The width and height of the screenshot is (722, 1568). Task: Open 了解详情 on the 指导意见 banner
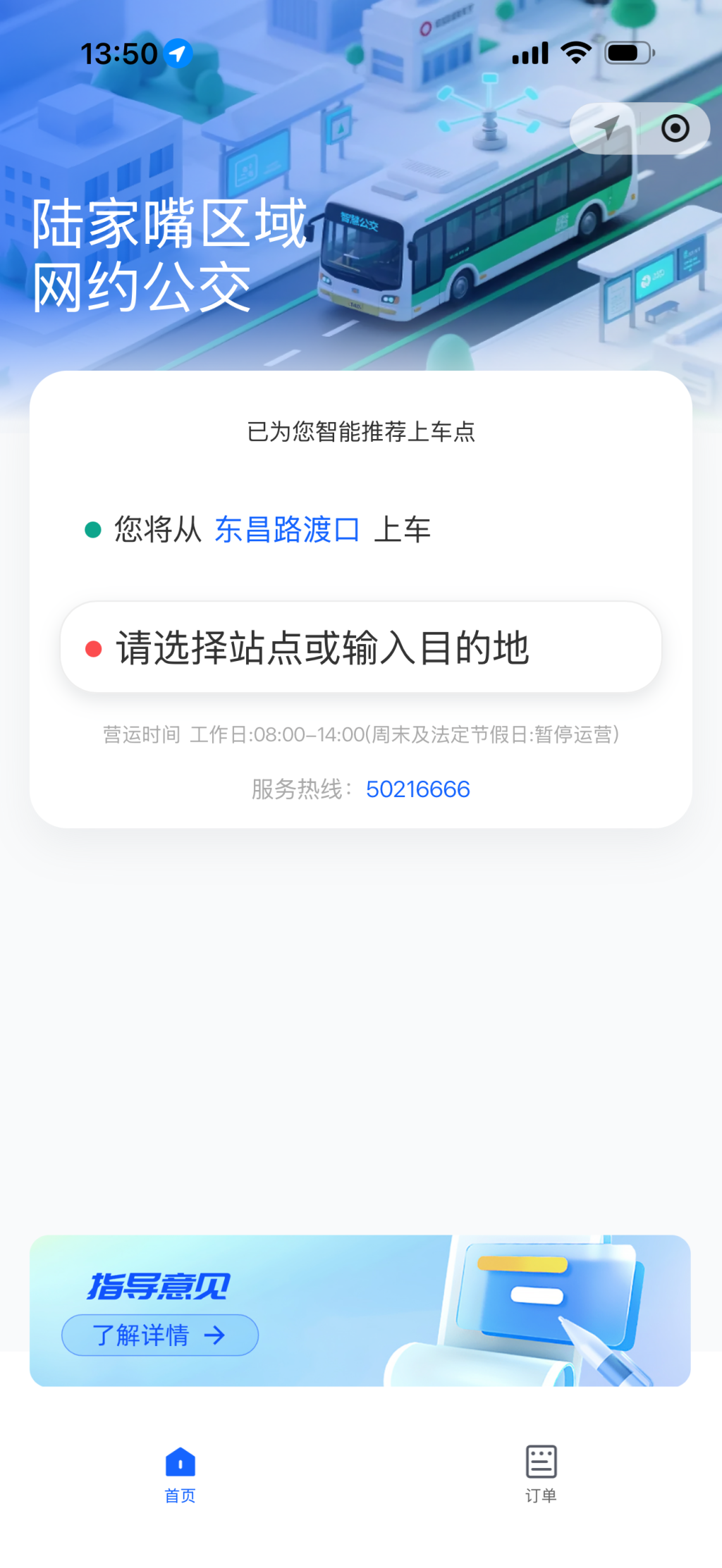tap(160, 1335)
